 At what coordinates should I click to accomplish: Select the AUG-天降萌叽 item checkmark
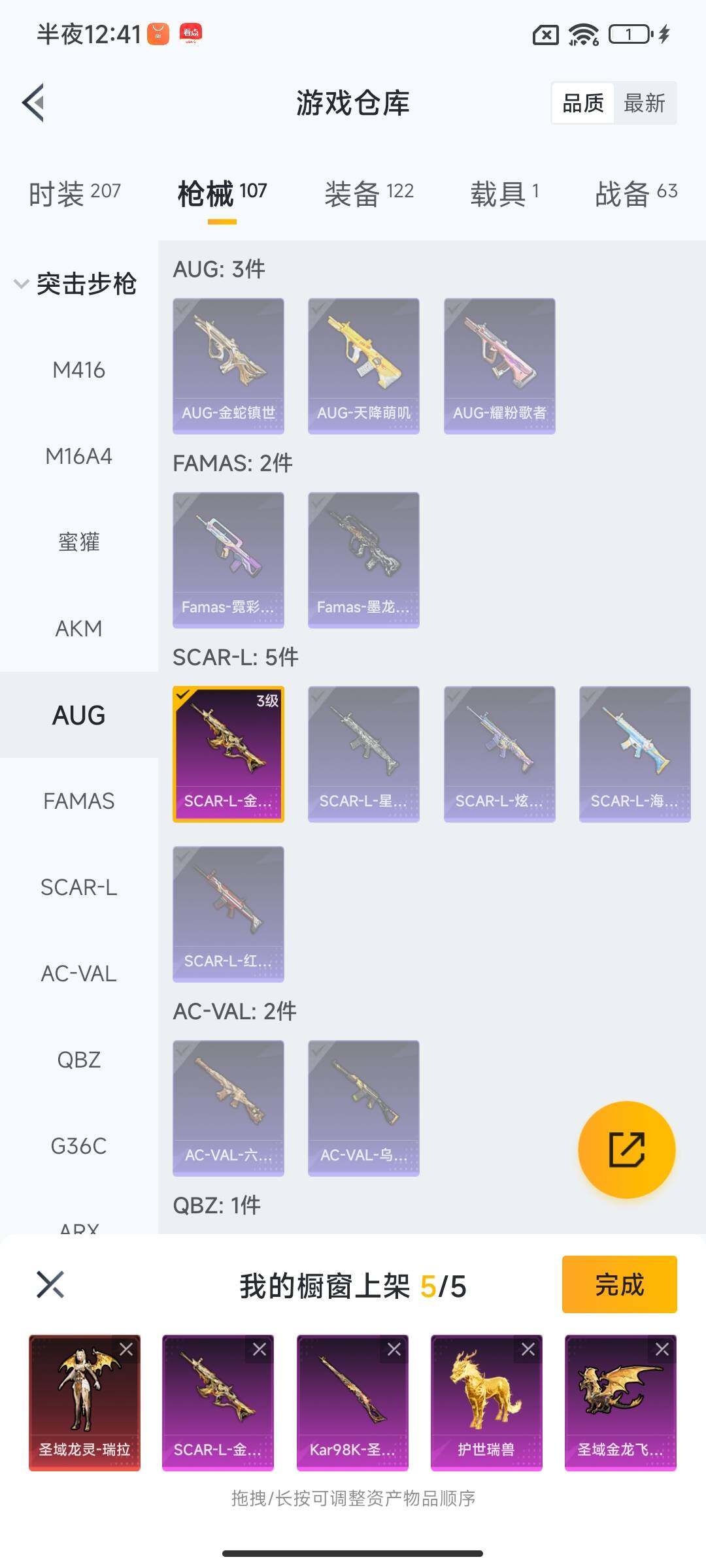(318, 310)
